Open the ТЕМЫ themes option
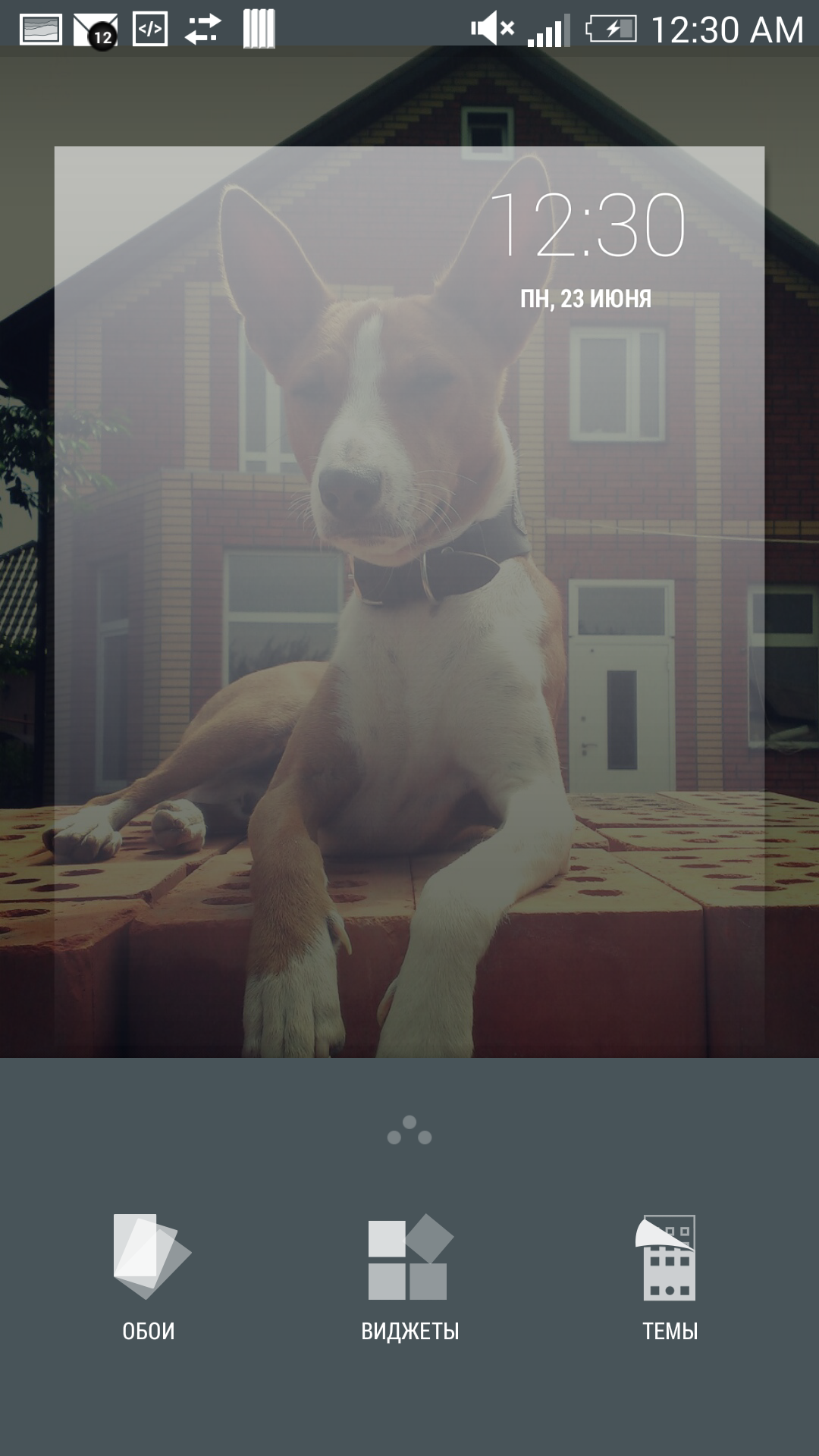Viewport: 819px width, 1456px height. click(x=670, y=1277)
